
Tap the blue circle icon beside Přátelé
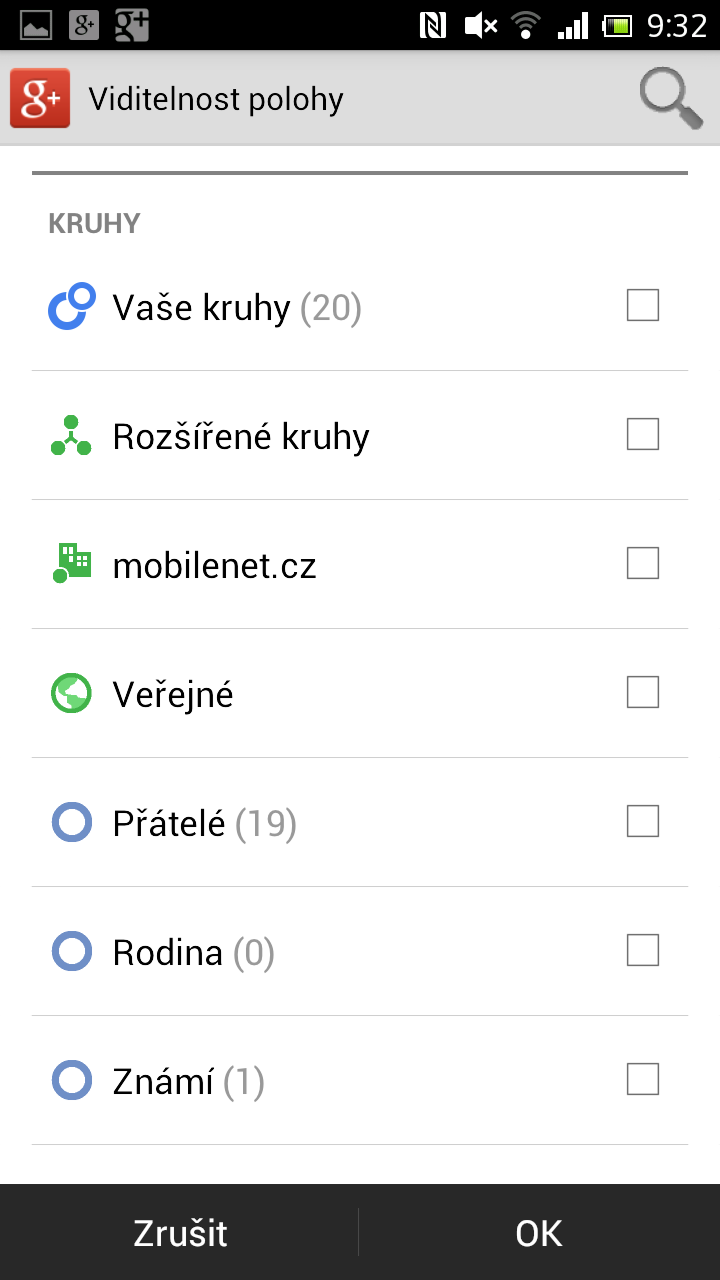tap(71, 821)
